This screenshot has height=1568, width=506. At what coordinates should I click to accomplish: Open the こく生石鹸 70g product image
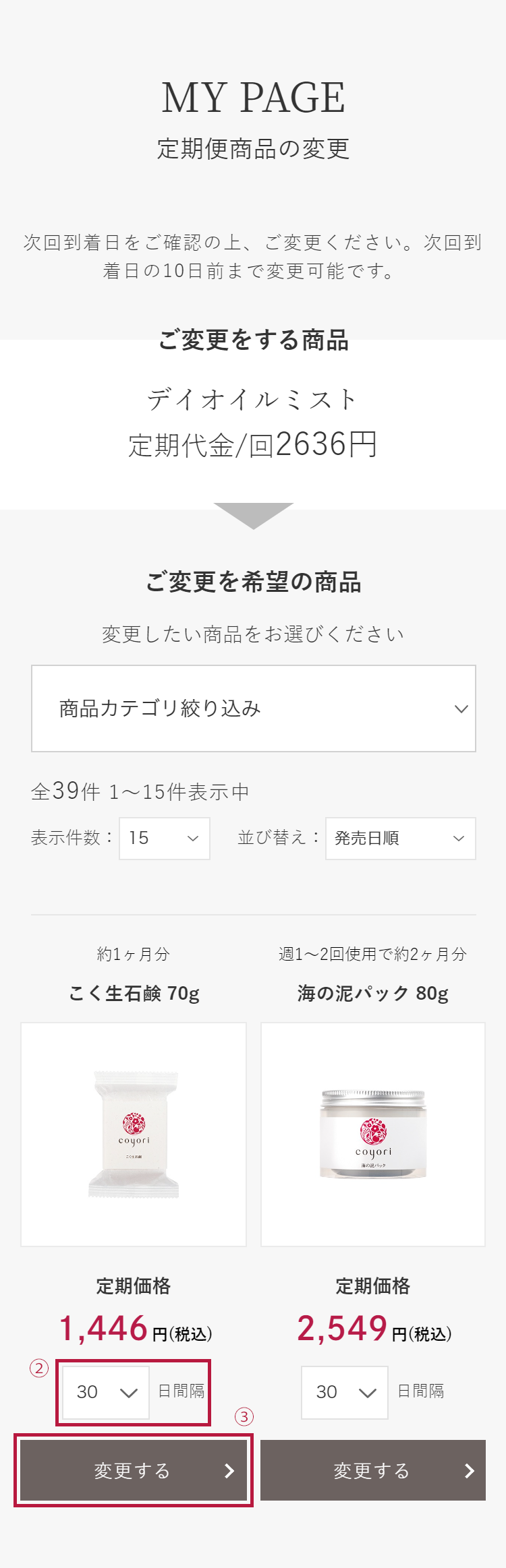134,1134
